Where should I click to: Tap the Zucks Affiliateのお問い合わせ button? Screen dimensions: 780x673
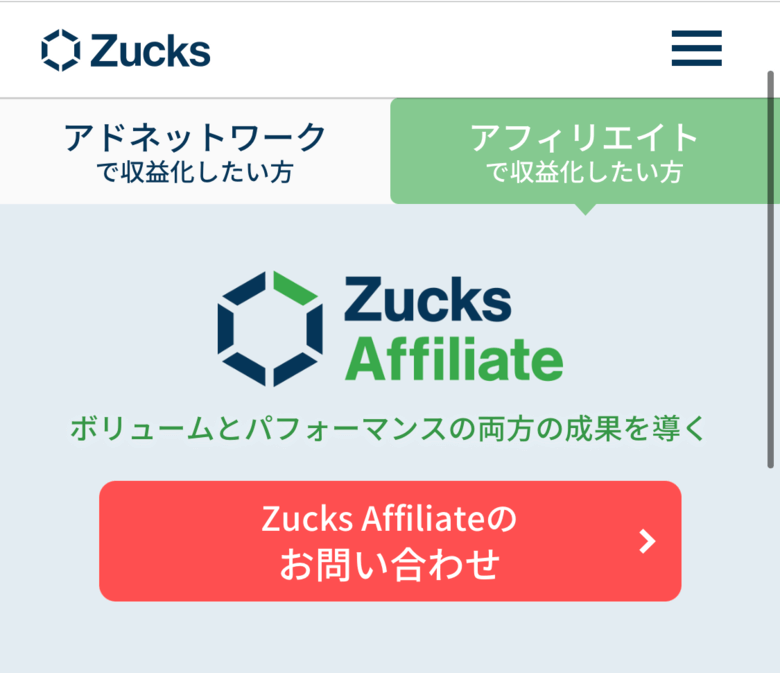[x=390, y=541]
